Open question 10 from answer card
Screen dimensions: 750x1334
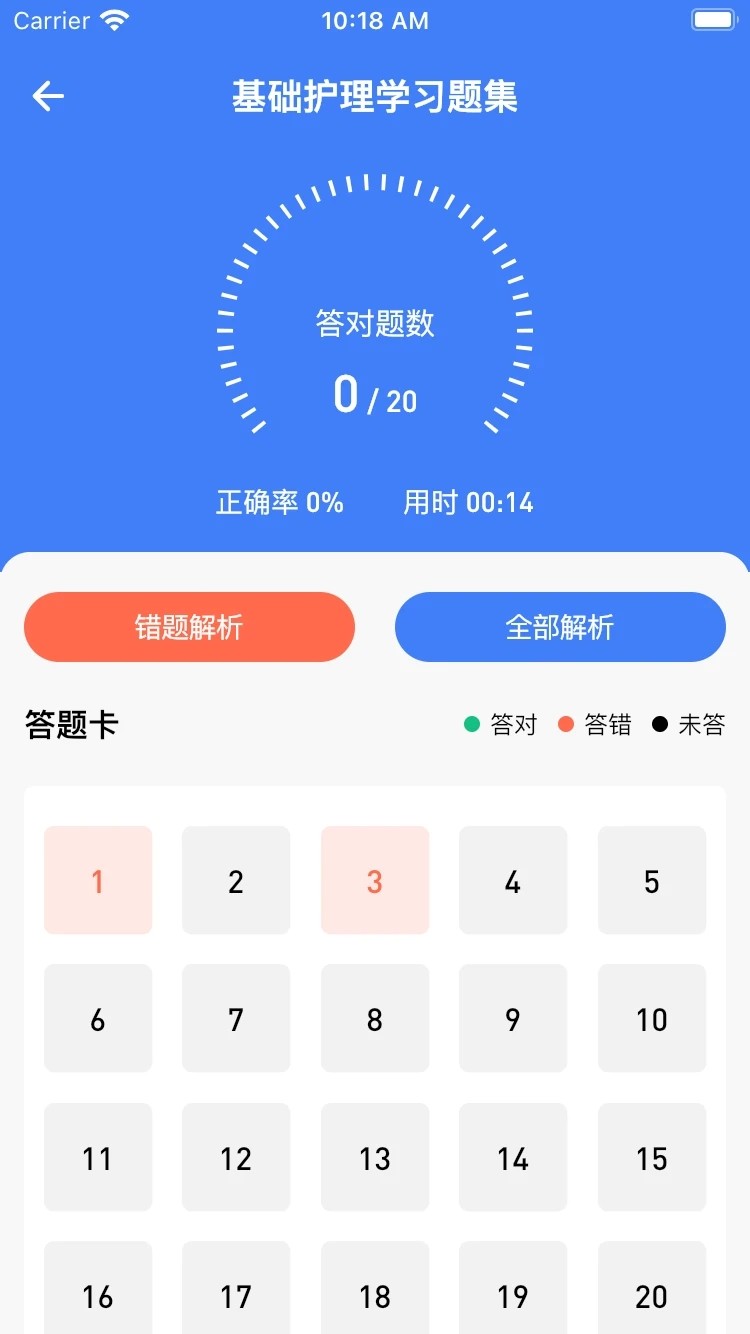click(652, 1018)
